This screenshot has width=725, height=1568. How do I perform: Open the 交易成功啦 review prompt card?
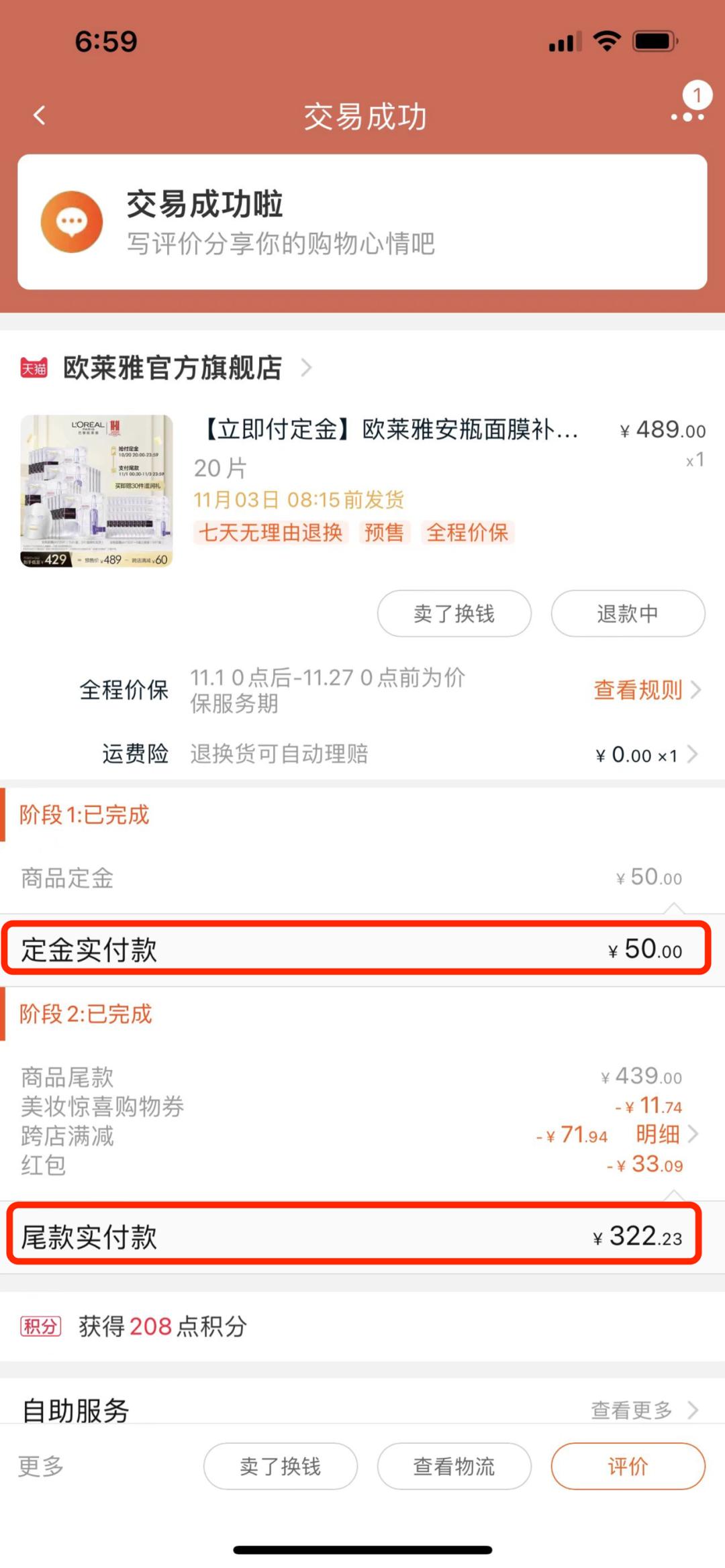[x=362, y=222]
